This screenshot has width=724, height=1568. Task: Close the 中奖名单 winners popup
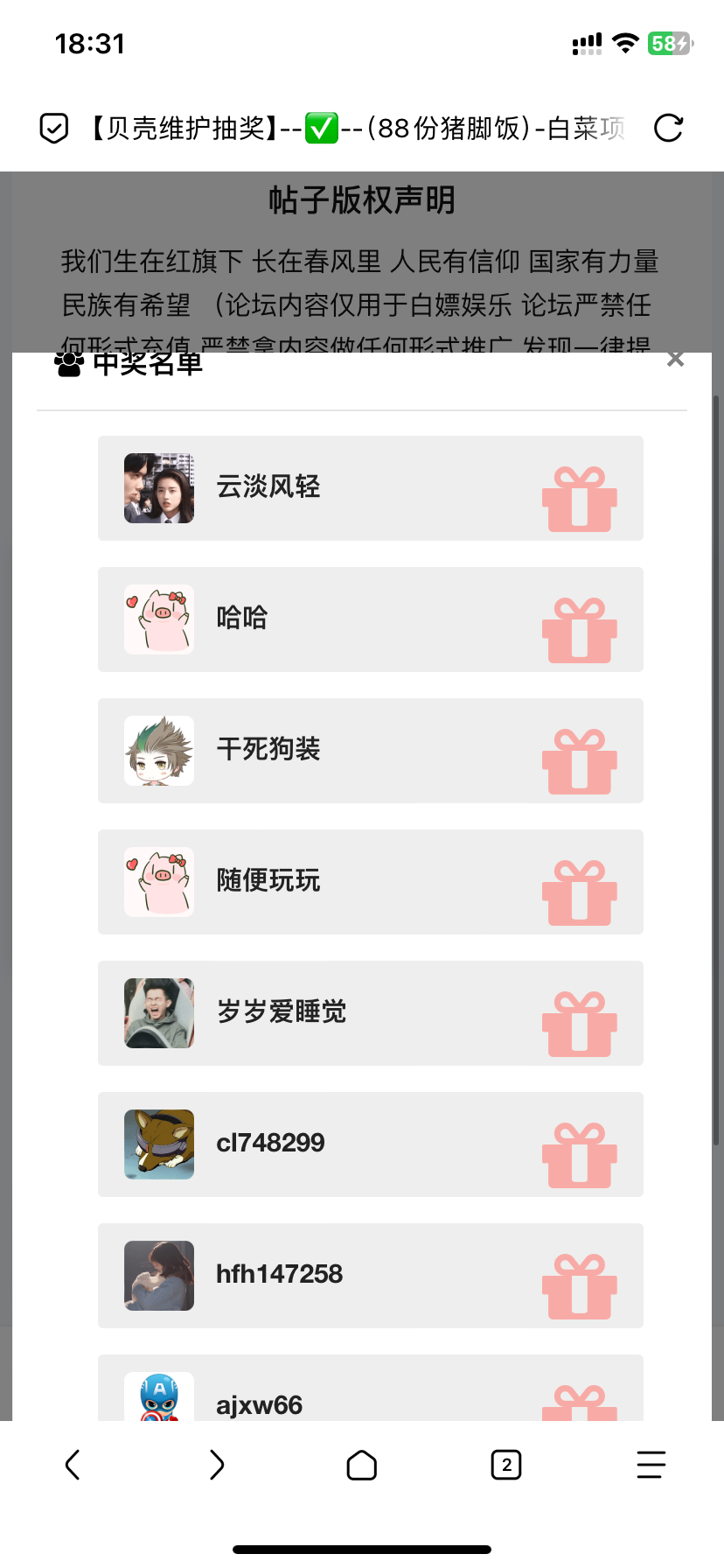pyautogui.click(x=675, y=359)
